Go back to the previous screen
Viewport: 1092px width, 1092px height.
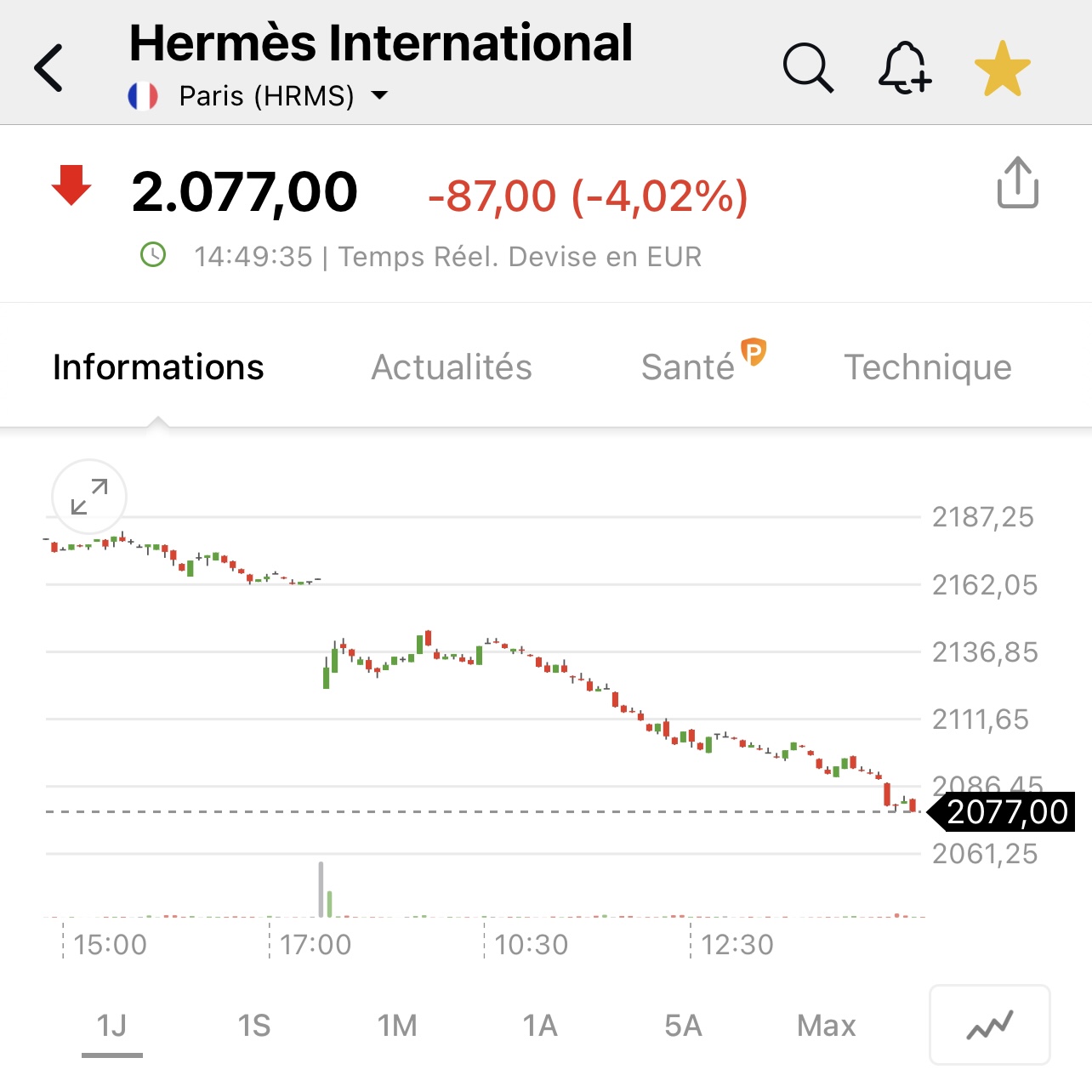(49, 68)
